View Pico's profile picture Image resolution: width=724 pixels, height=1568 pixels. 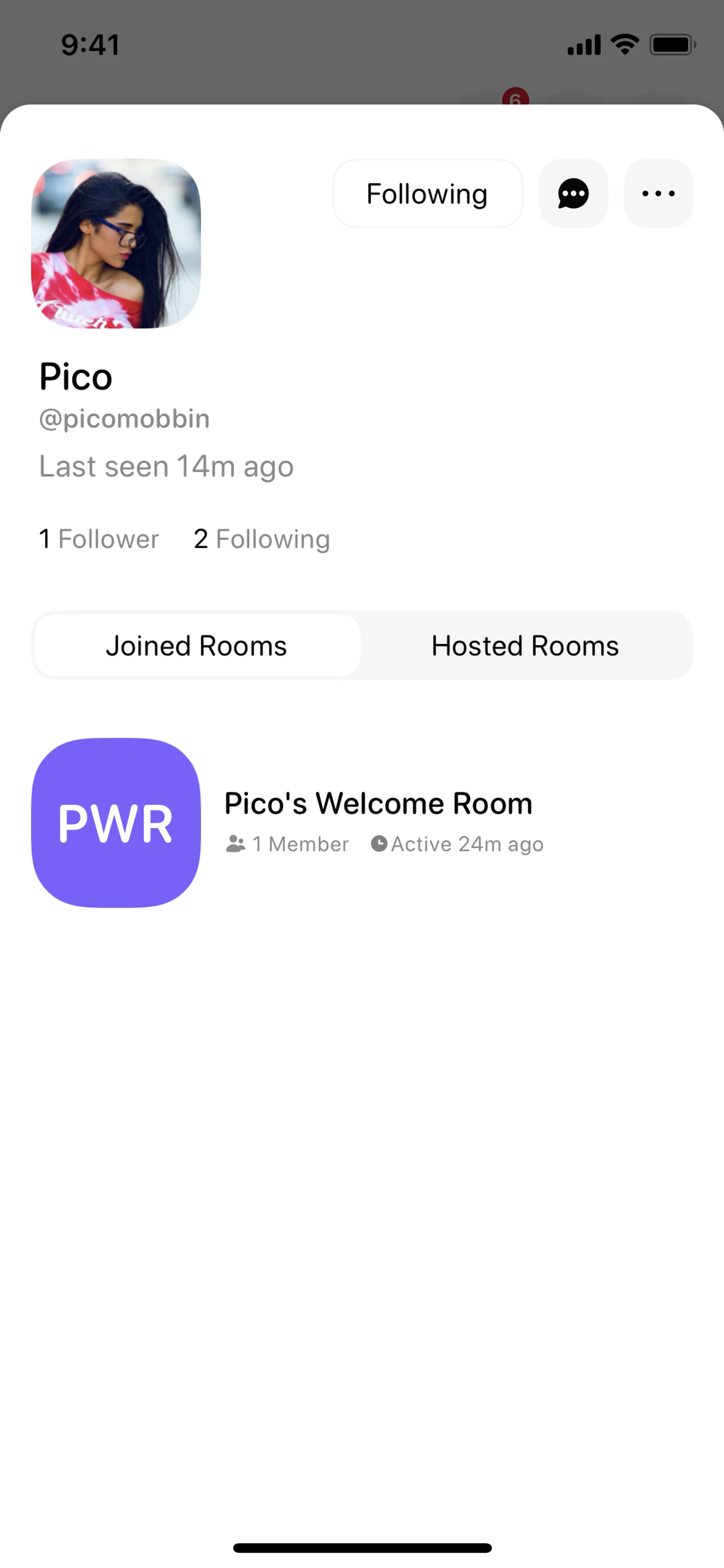pos(116,243)
